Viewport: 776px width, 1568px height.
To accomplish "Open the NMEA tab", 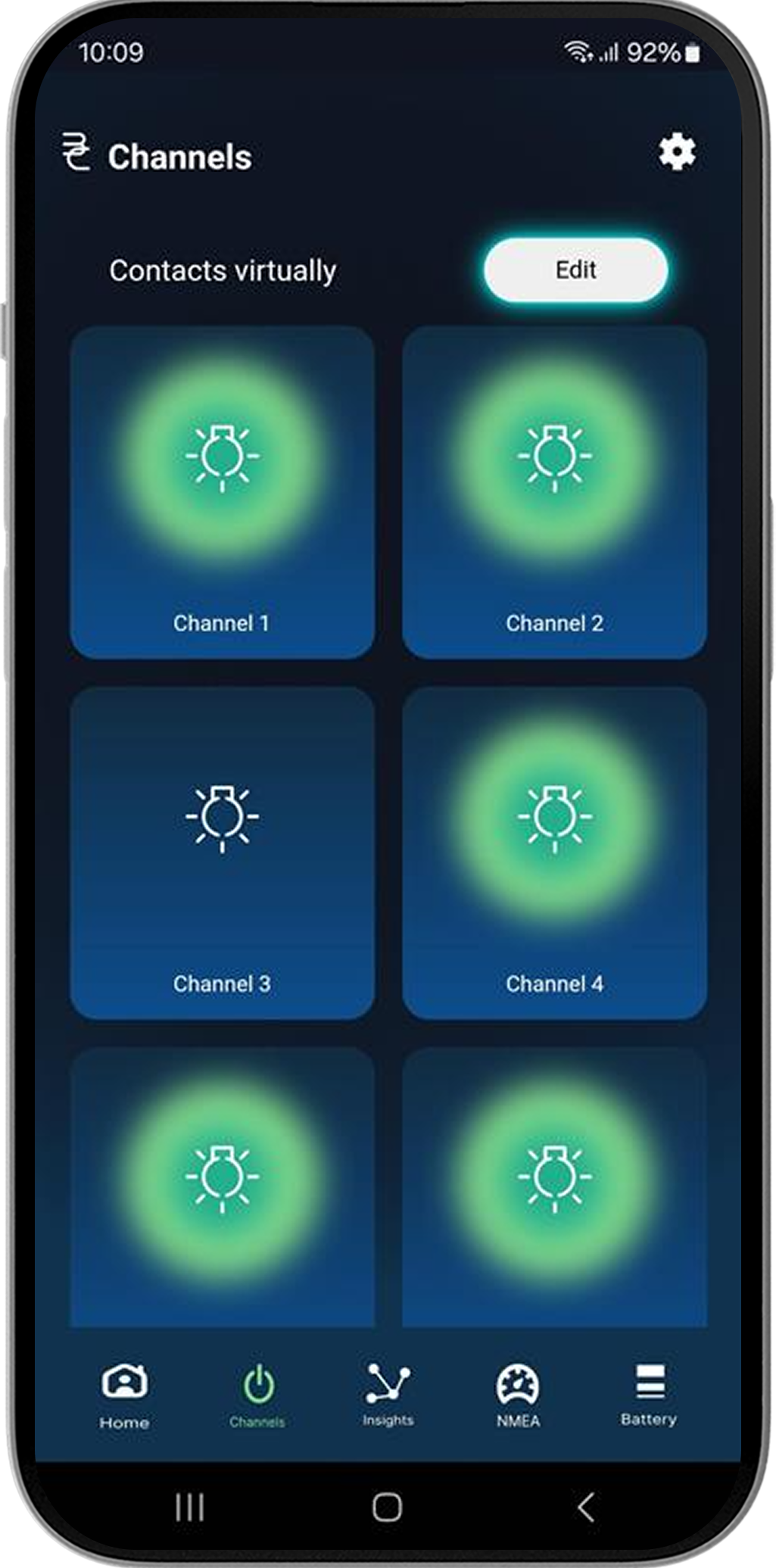I will tap(518, 1395).
